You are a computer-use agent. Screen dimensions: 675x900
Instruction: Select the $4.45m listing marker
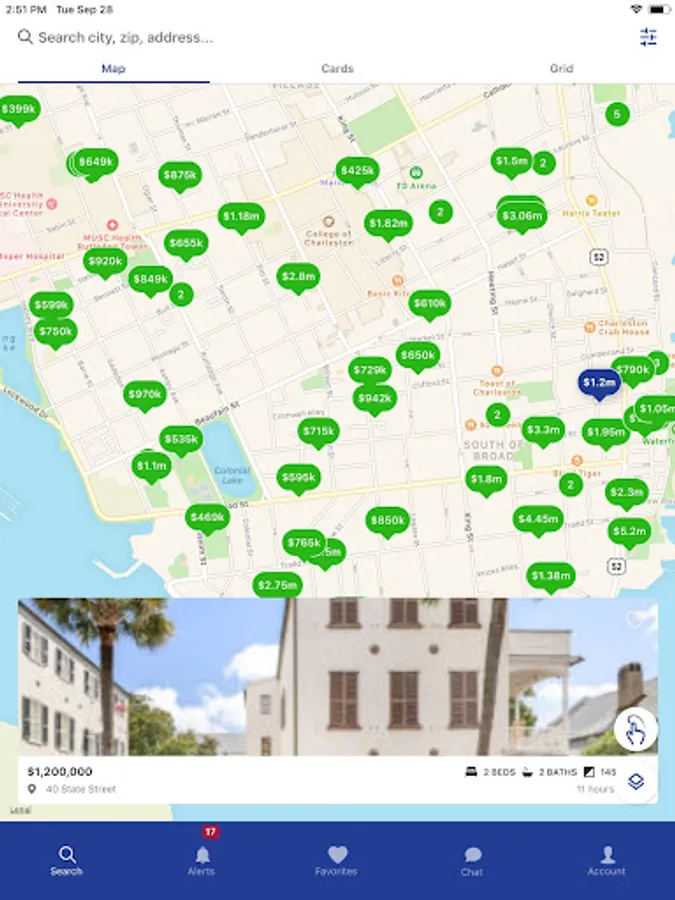coord(538,519)
